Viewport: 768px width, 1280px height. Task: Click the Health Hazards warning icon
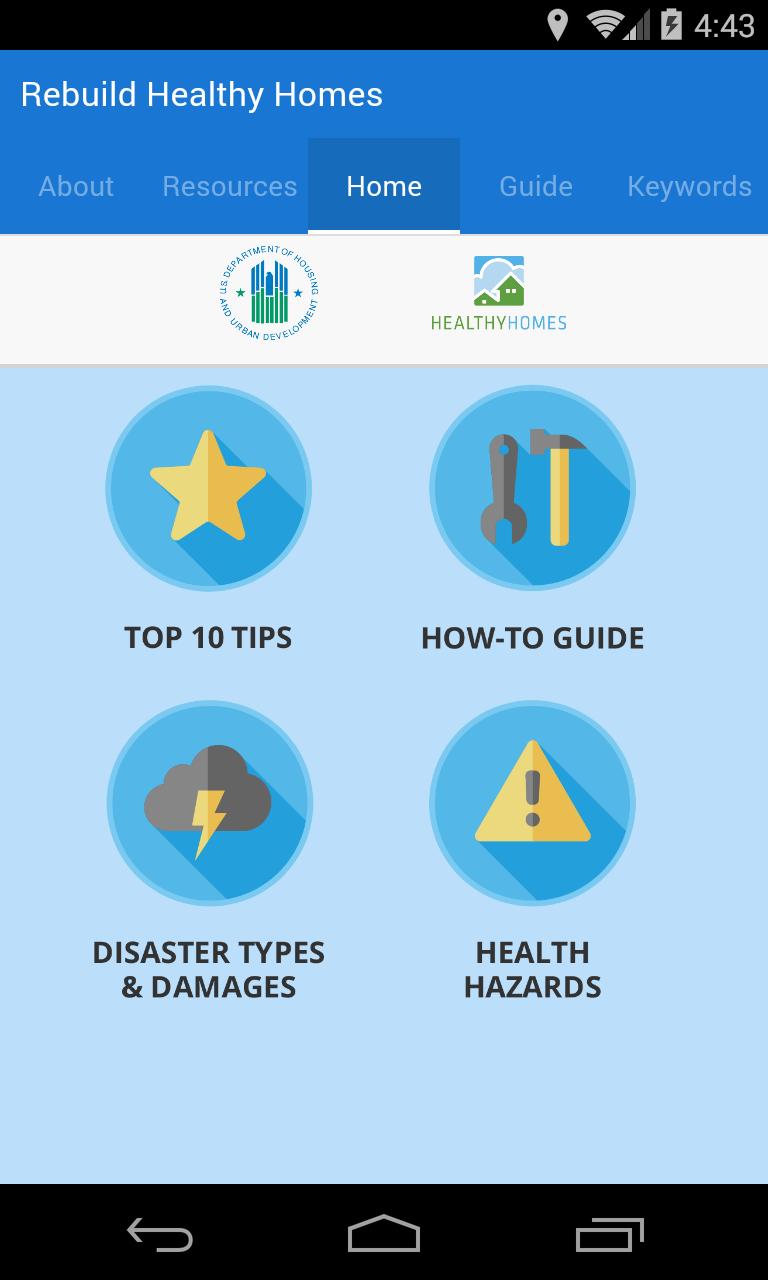[x=532, y=804]
